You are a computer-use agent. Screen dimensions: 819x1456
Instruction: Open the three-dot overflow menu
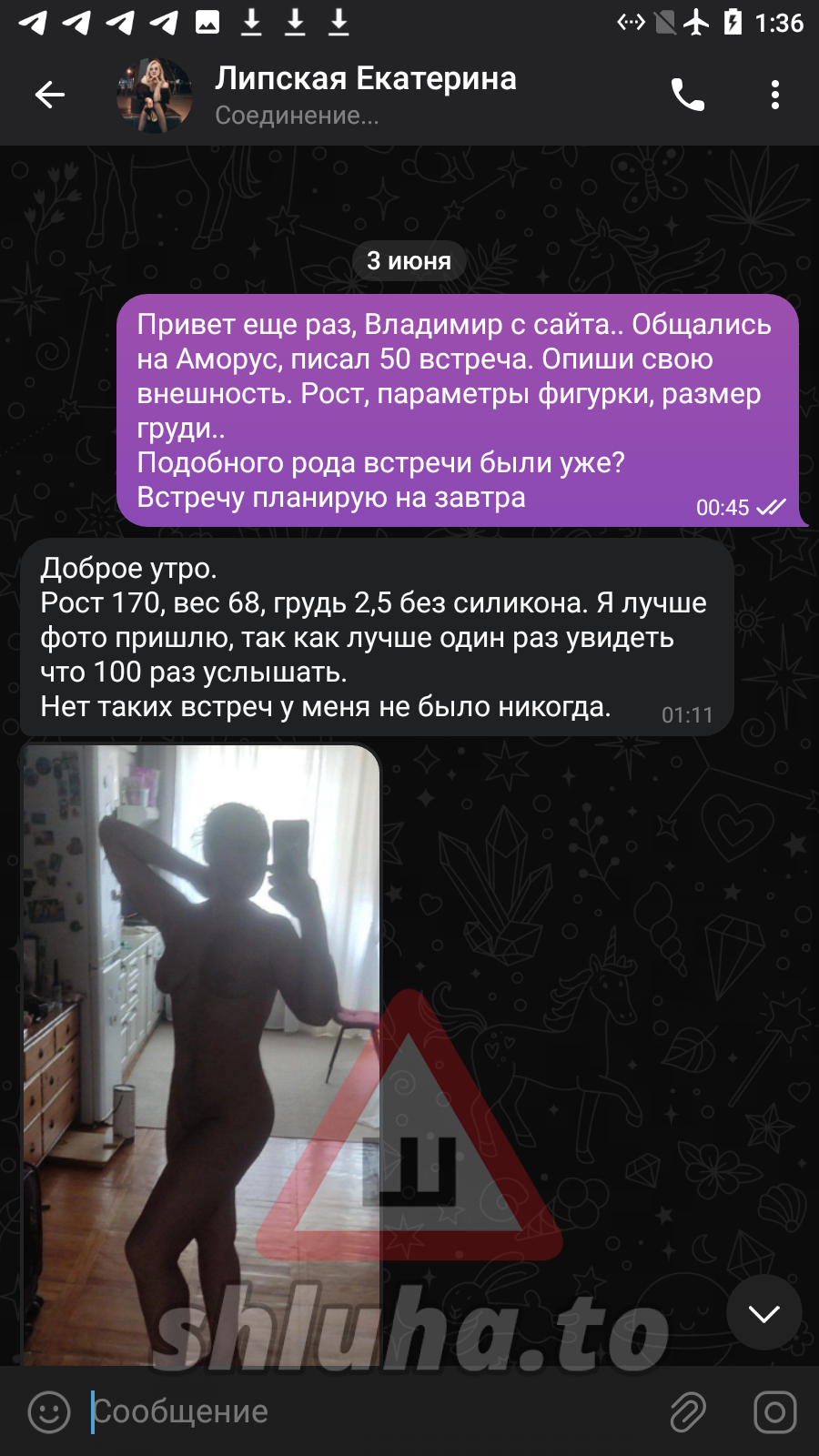coord(774,95)
